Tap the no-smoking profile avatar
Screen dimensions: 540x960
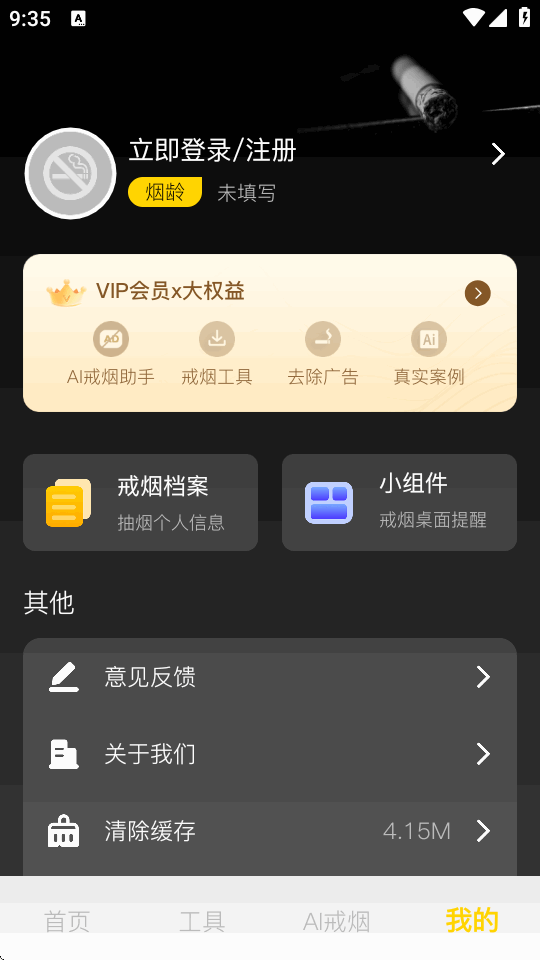click(70, 173)
